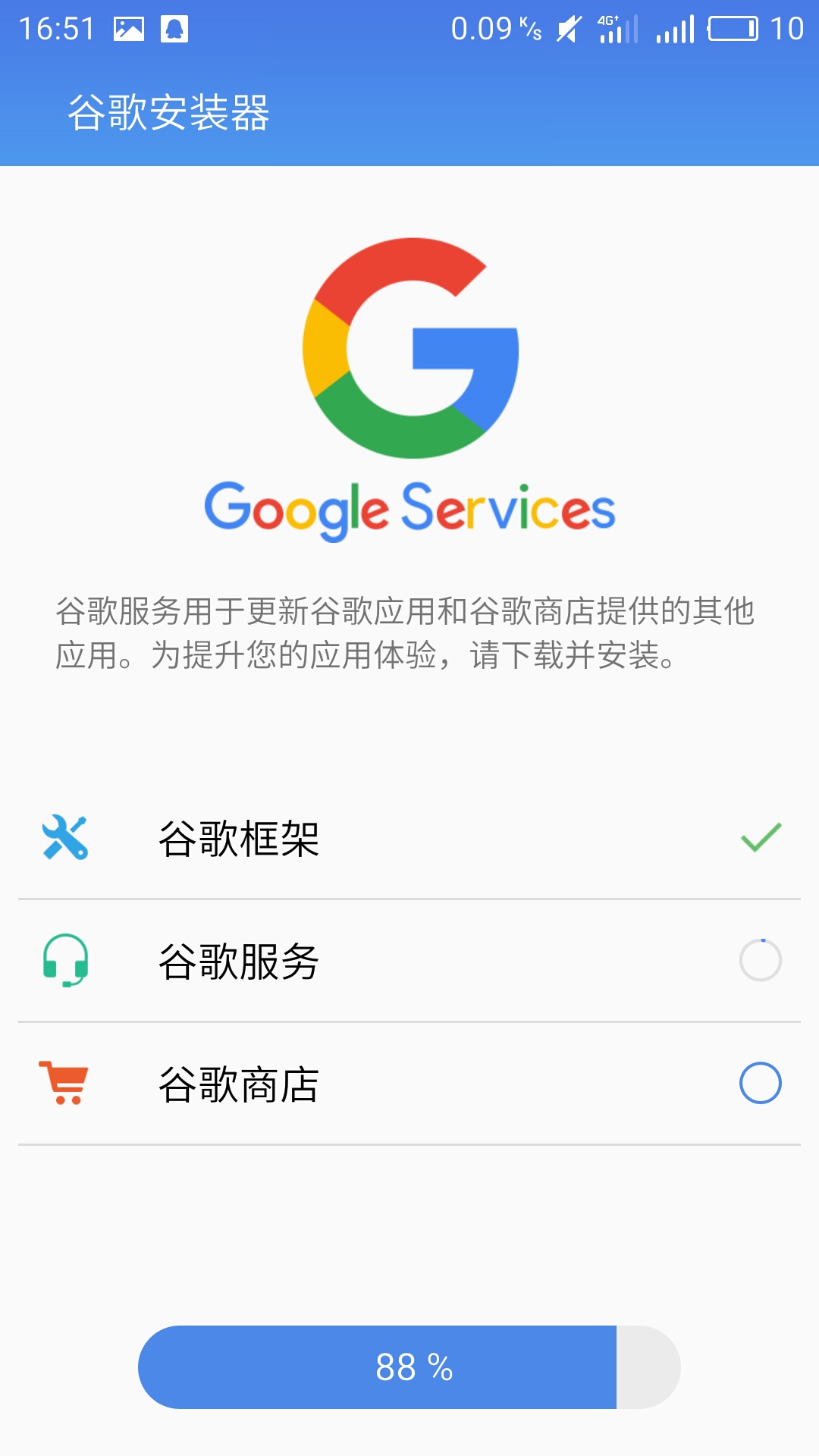Select the 谷歌商店 row

[409, 1084]
